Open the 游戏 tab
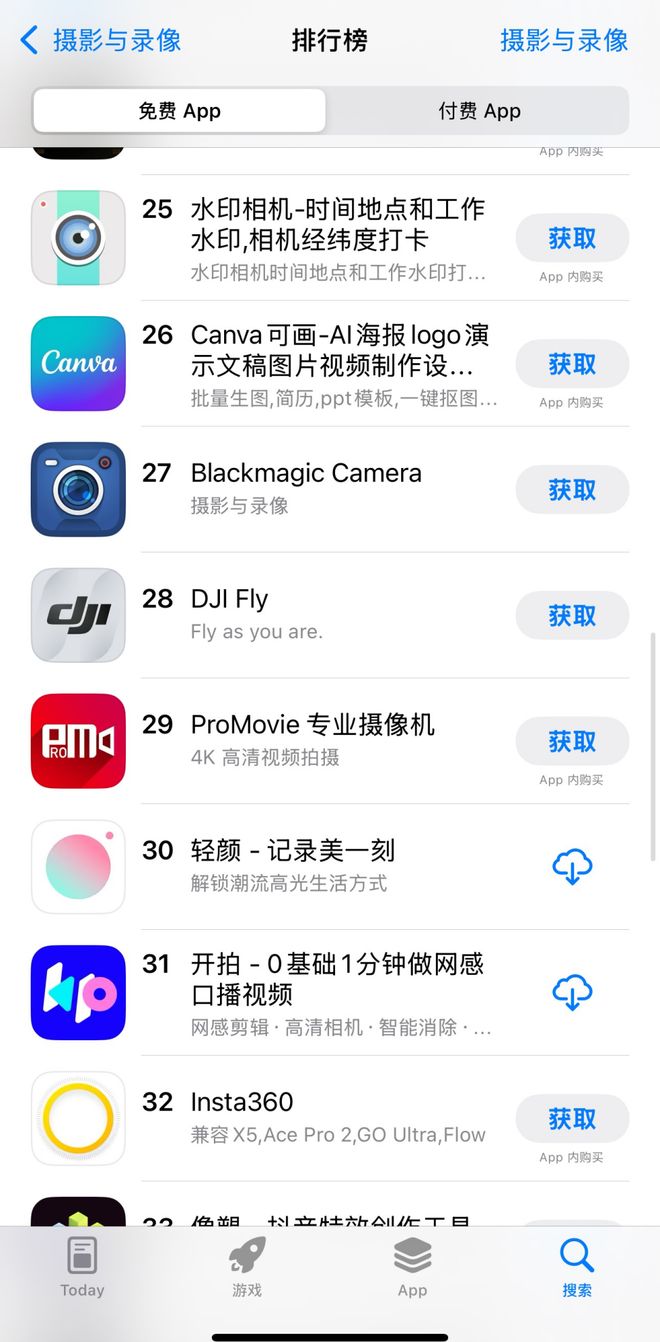This screenshot has height=1342, width=660. click(x=247, y=1266)
